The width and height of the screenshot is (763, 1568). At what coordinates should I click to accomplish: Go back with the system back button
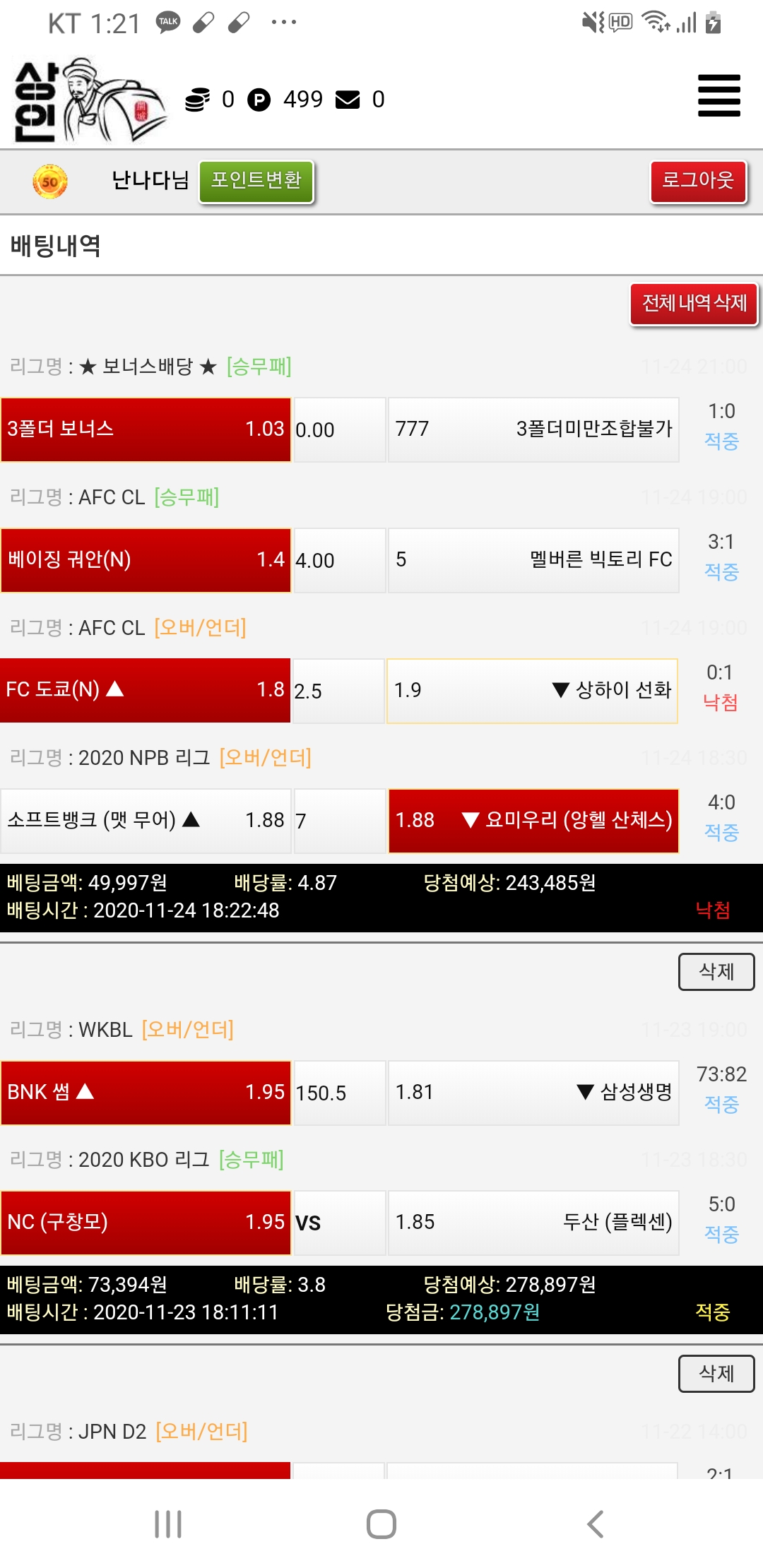point(596,1524)
